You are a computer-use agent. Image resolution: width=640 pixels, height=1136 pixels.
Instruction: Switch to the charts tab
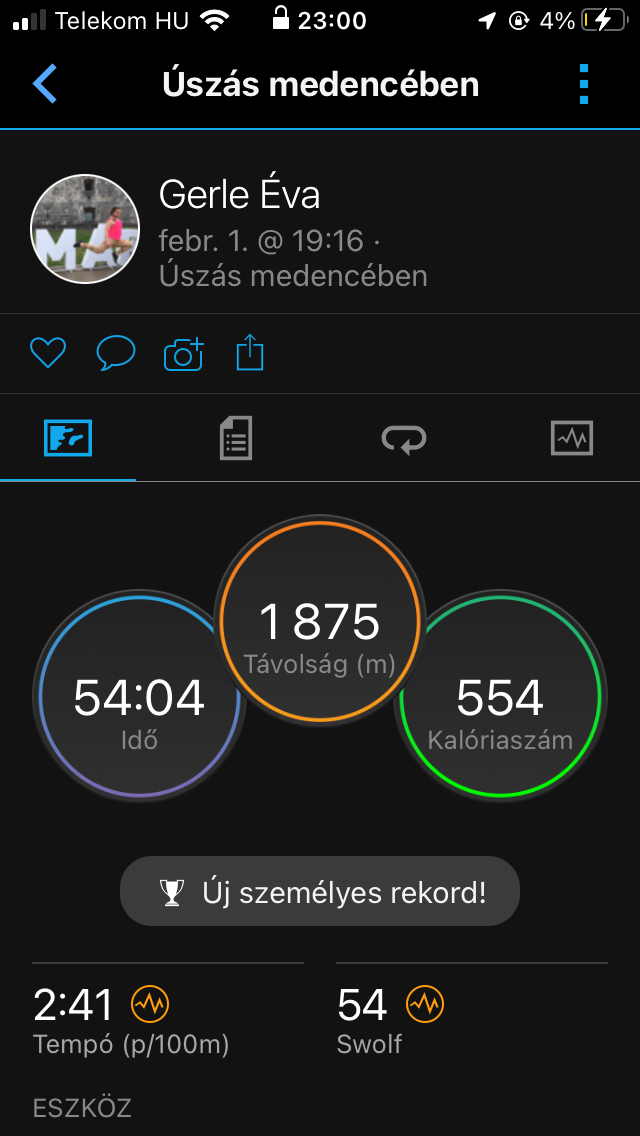(x=571, y=438)
